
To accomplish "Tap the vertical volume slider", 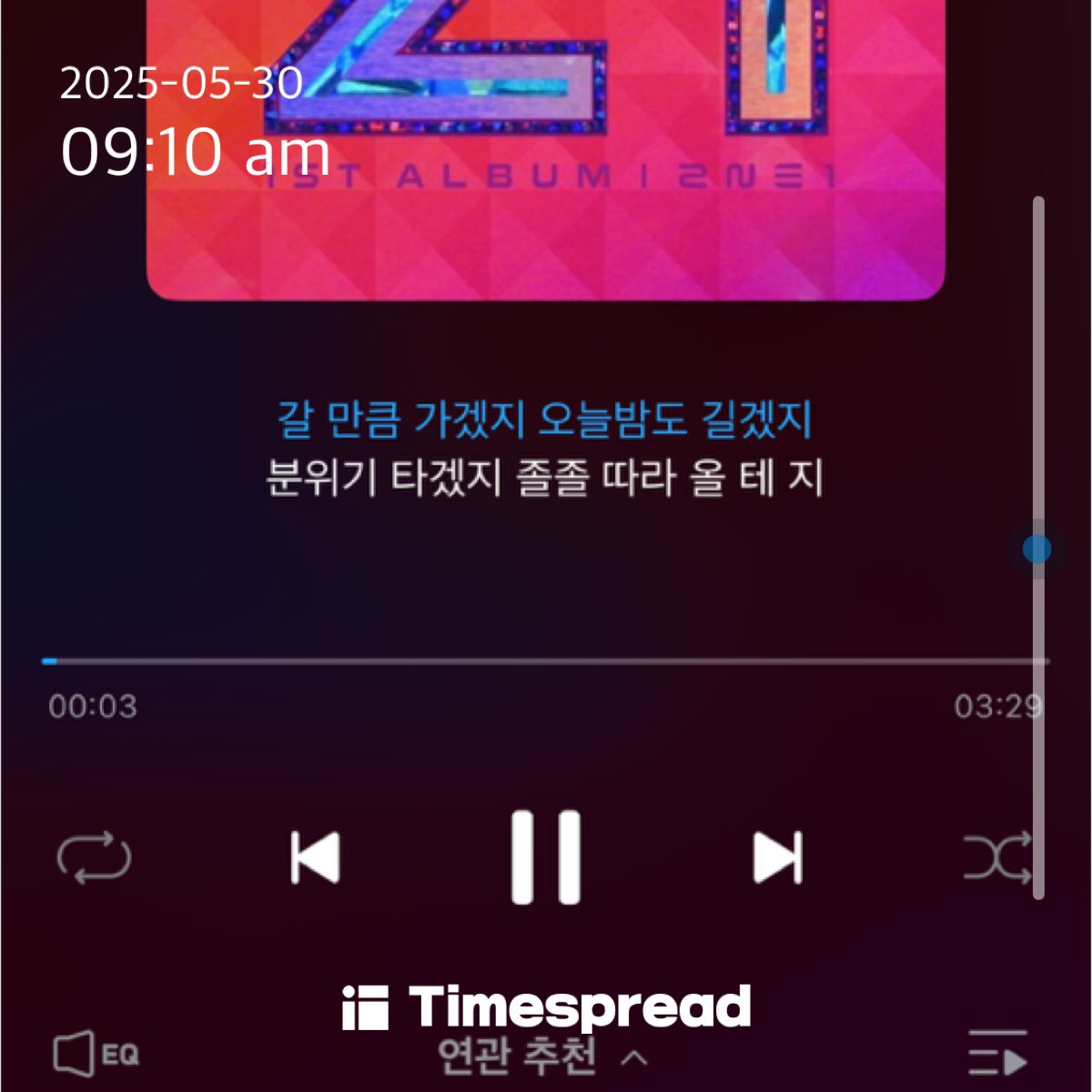I will click(x=1037, y=549).
